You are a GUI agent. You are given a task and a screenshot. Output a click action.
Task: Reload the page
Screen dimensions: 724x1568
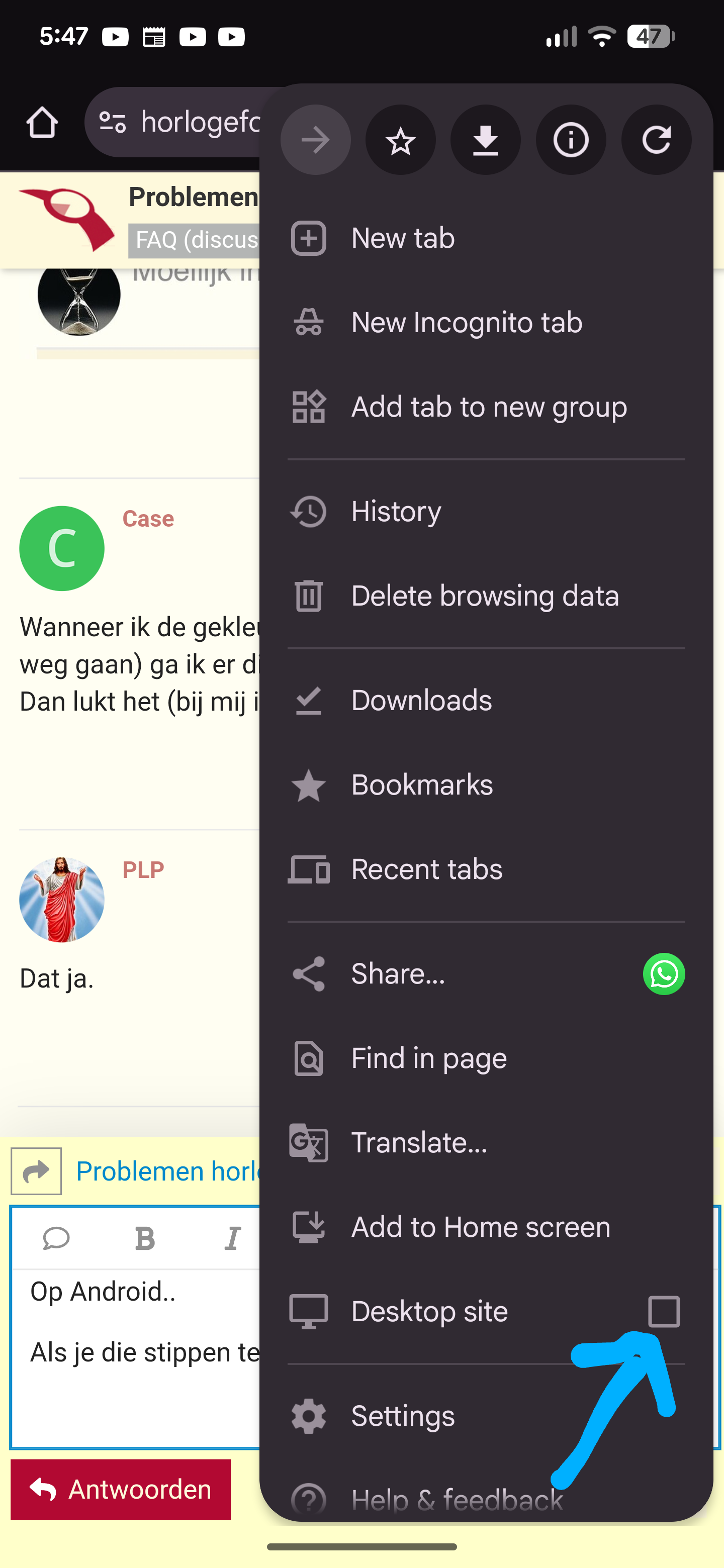(656, 141)
